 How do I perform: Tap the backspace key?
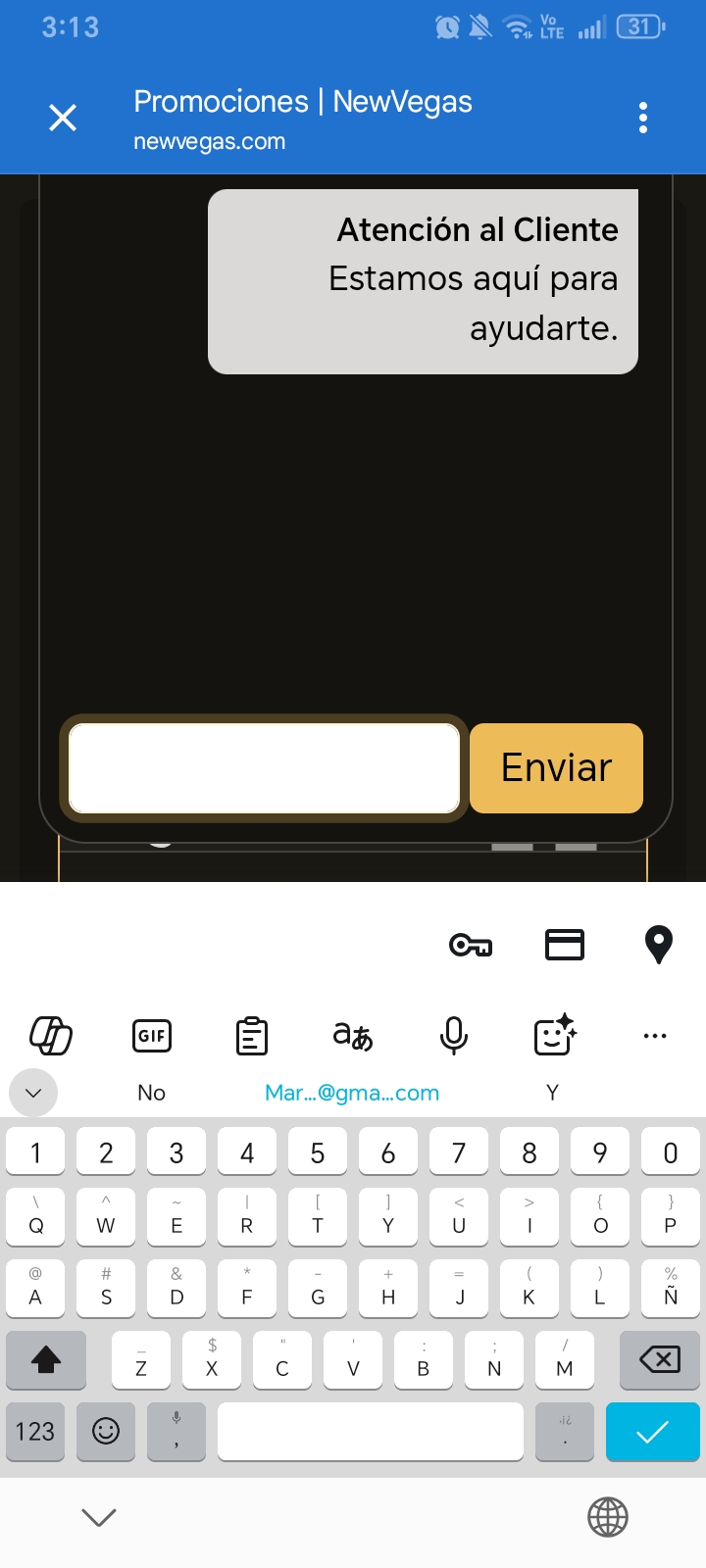click(x=660, y=1359)
